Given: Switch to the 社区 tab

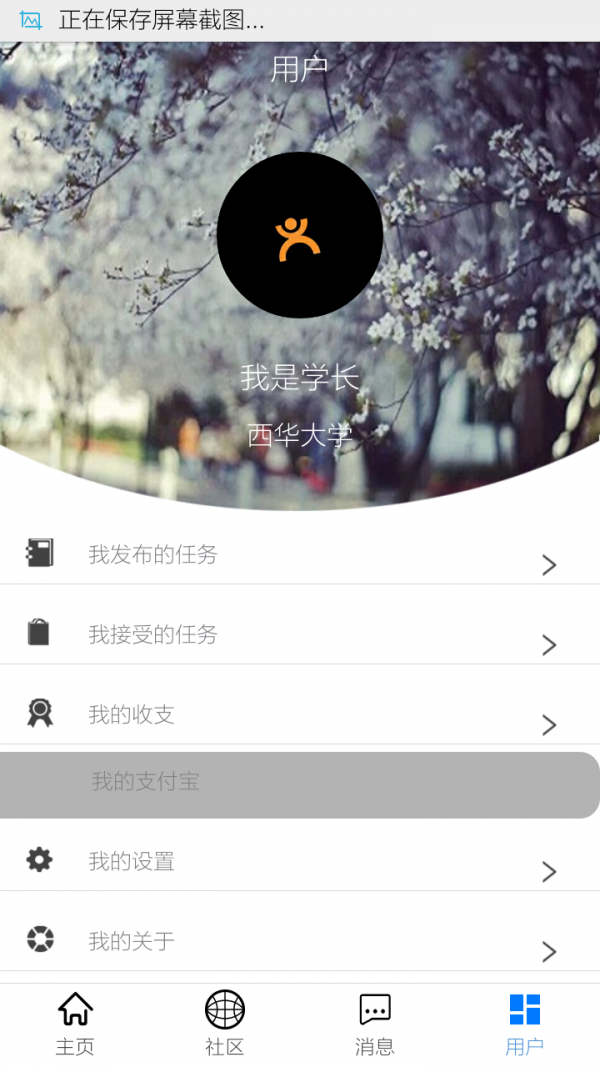Looking at the screenshot, I should coord(225,1024).
